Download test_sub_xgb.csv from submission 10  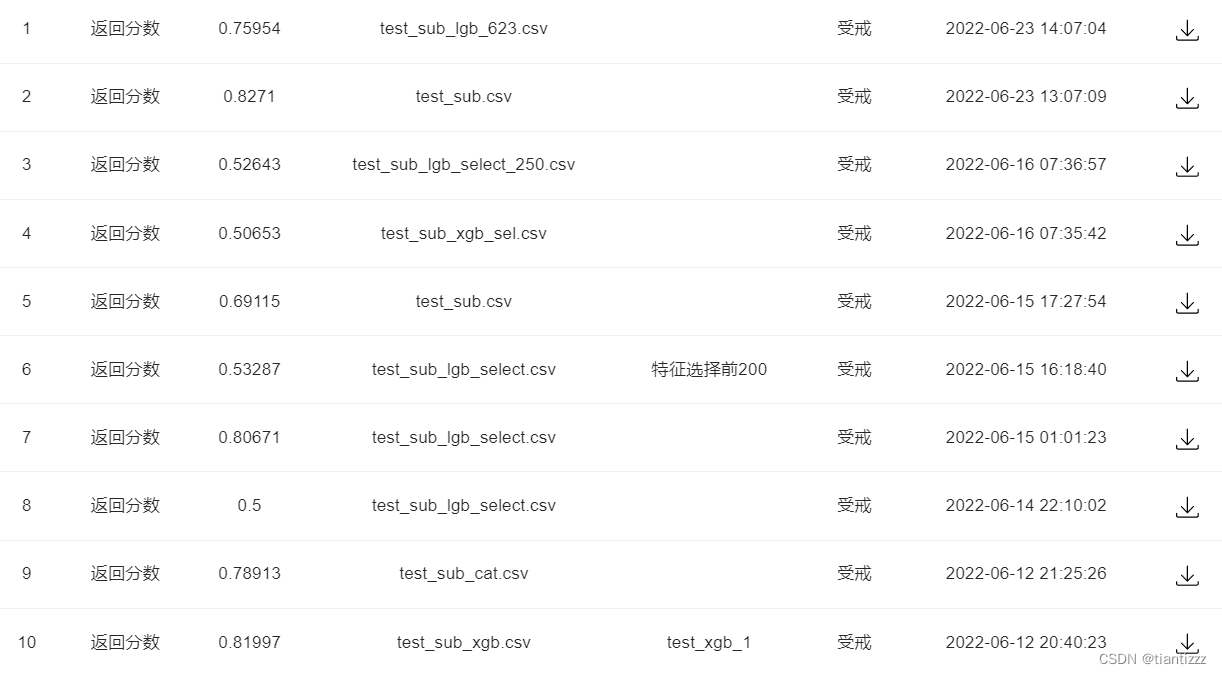[x=1187, y=643]
